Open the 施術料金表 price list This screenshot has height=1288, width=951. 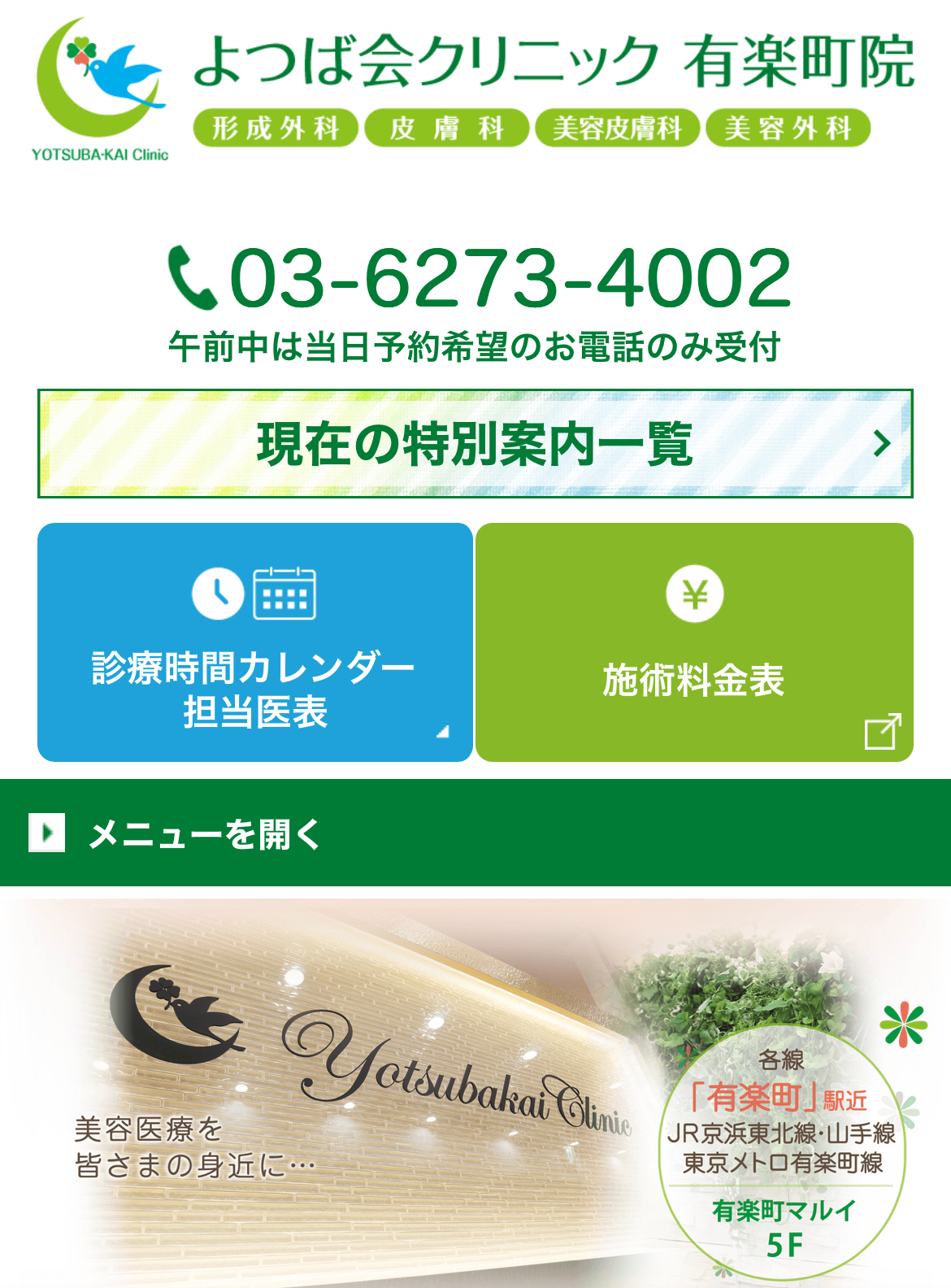(x=694, y=642)
